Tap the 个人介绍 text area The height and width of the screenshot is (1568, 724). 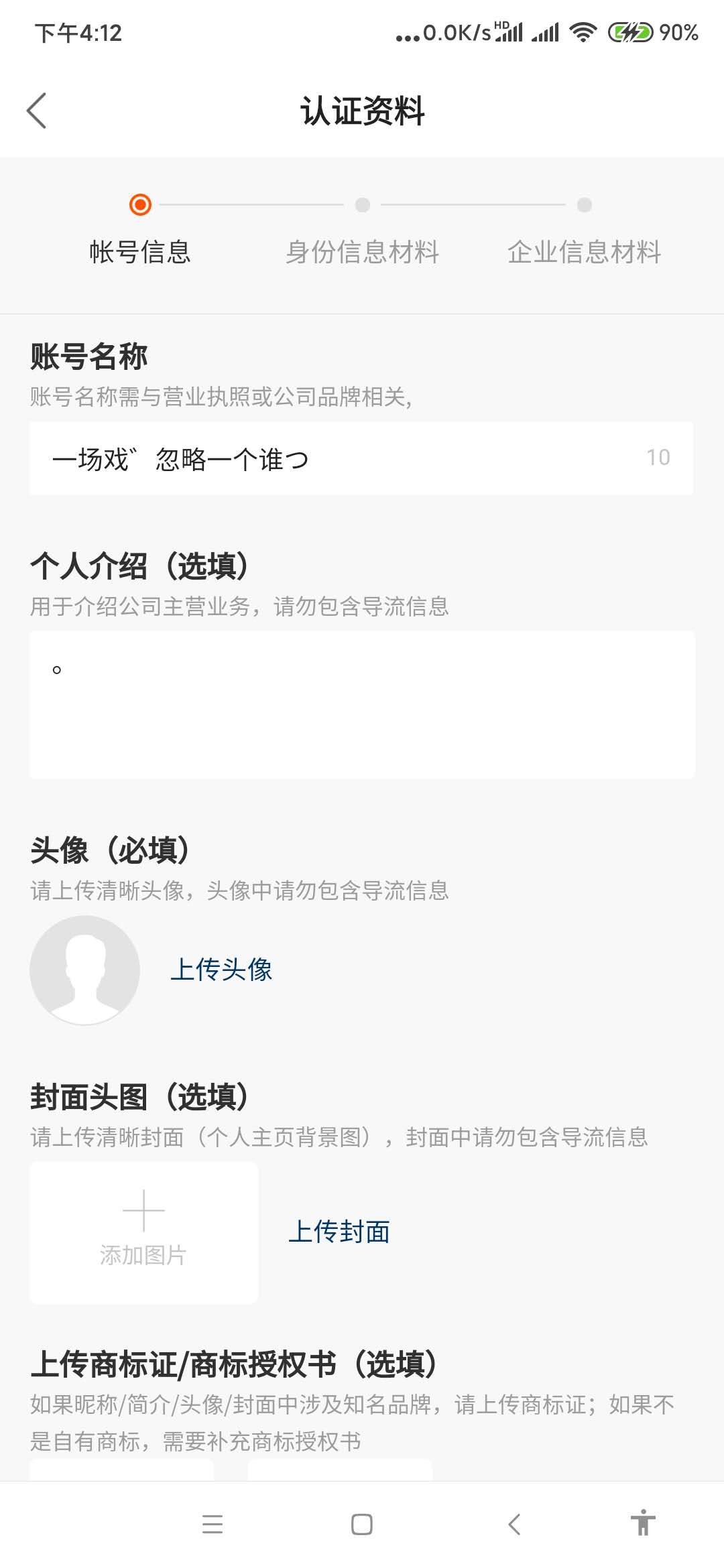click(x=362, y=705)
